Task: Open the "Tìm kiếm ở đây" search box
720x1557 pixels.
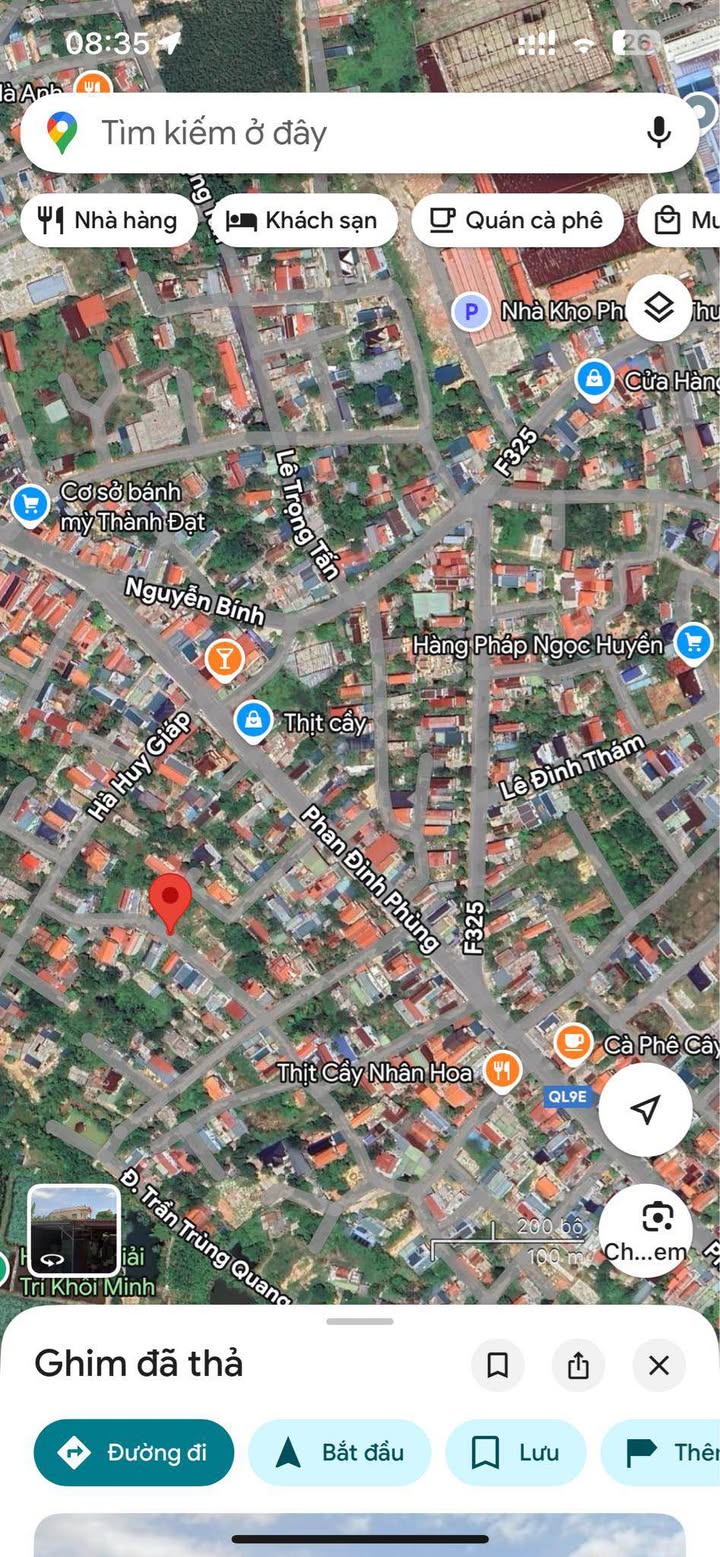Action: 360,133
